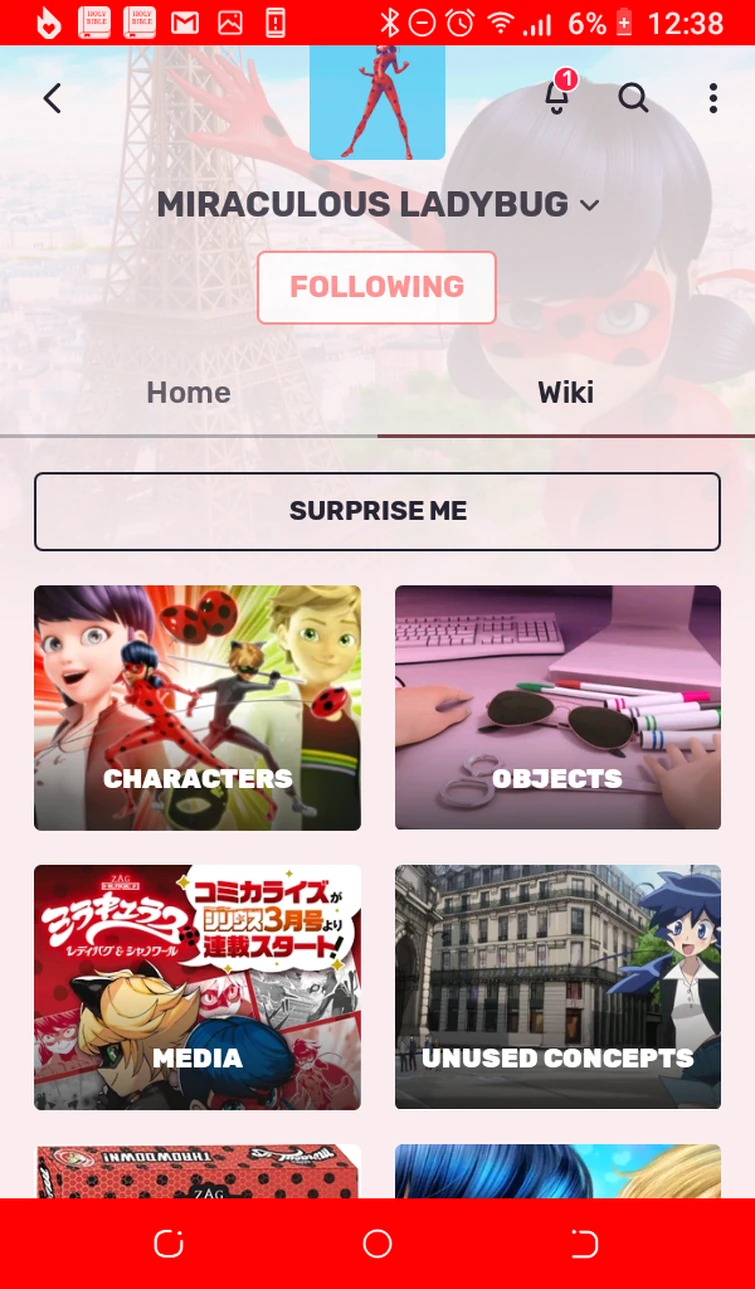This screenshot has width=755, height=1289.
Task: Tap the Ladybug community avatar
Action: pyautogui.click(x=377, y=103)
